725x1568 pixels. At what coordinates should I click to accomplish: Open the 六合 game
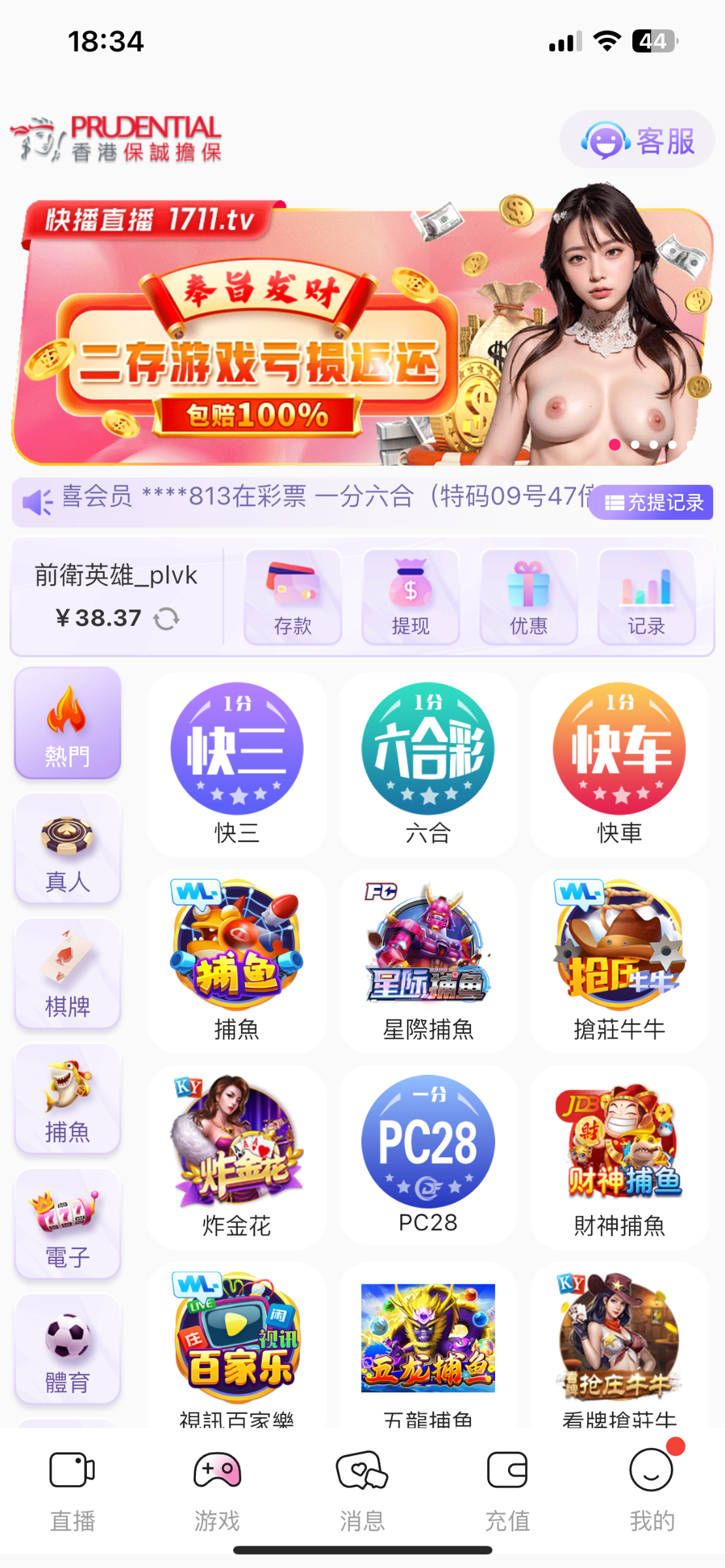click(x=428, y=764)
